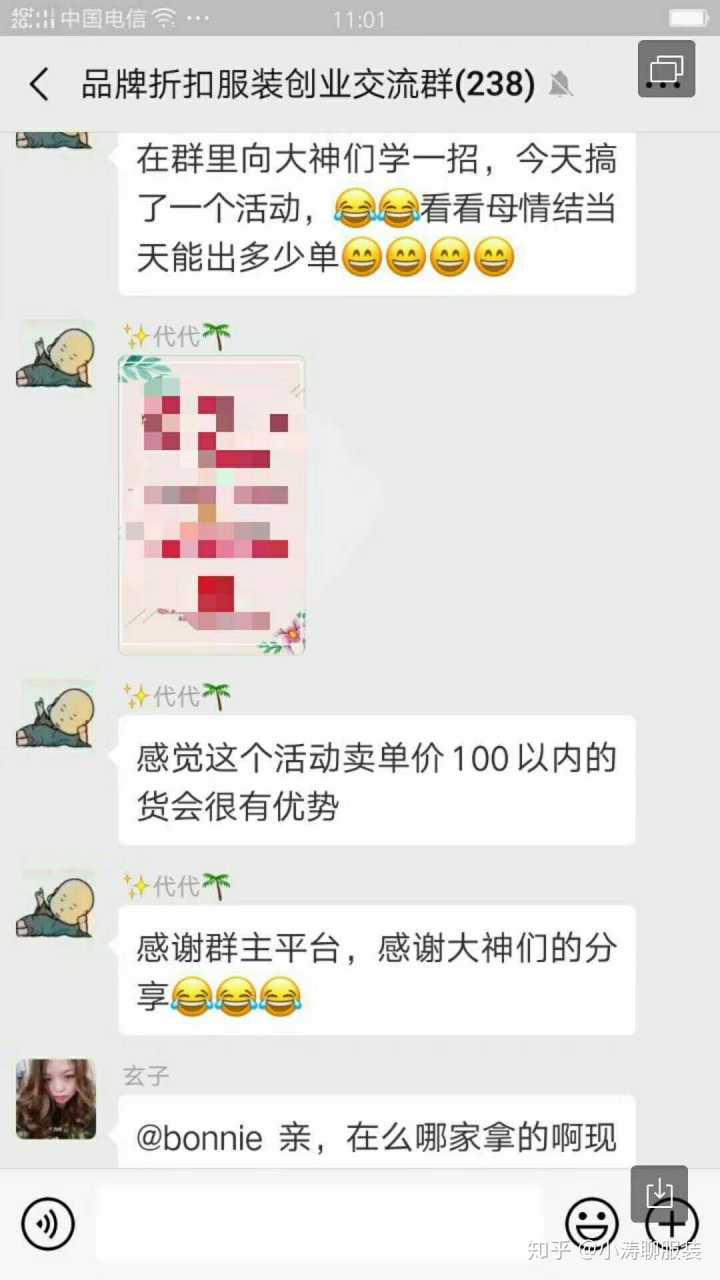
Task: Open the plus attachments panel
Action: [x=671, y=1223]
